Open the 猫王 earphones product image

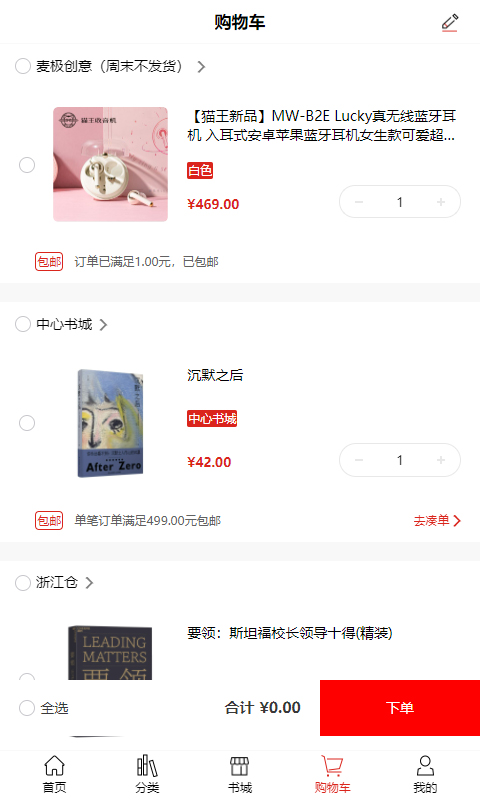tap(110, 164)
